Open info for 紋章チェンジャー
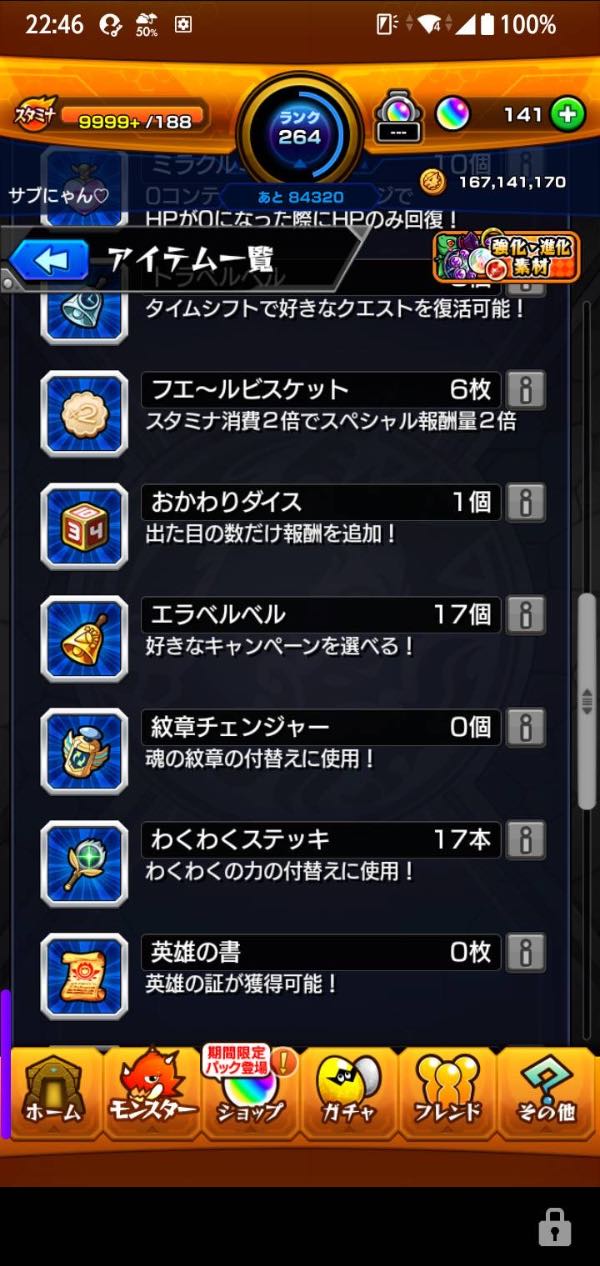The height and width of the screenshot is (1266, 600). (x=525, y=727)
